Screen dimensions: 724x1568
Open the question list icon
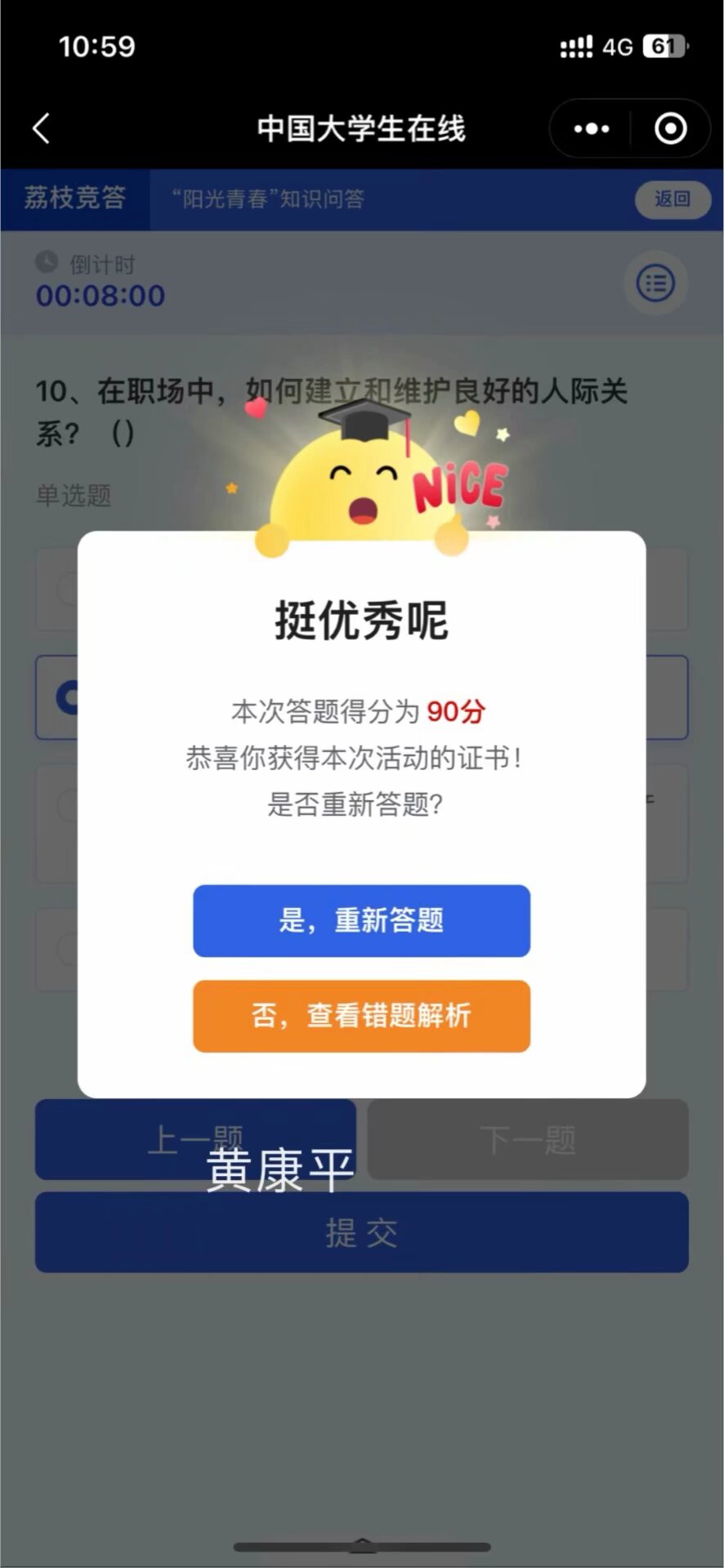click(x=655, y=283)
